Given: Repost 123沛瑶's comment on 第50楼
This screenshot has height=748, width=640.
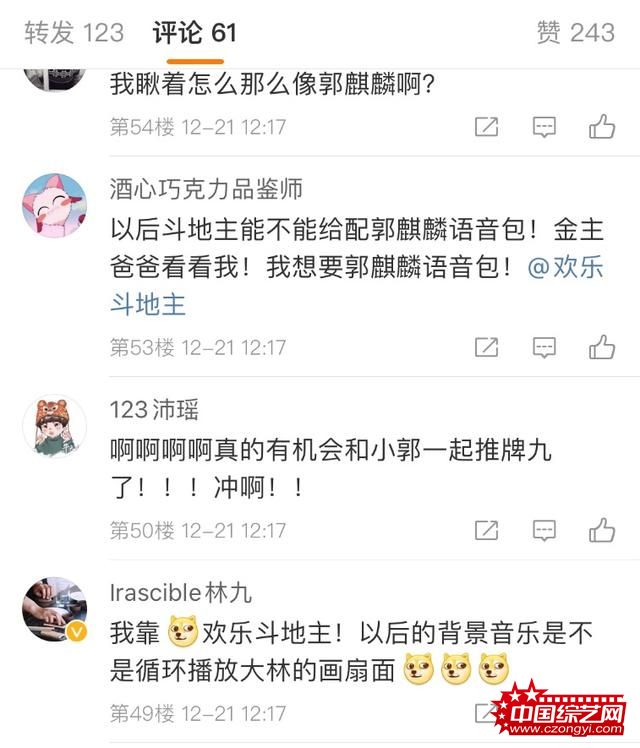Looking at the screenshot, I should point(486,530).
